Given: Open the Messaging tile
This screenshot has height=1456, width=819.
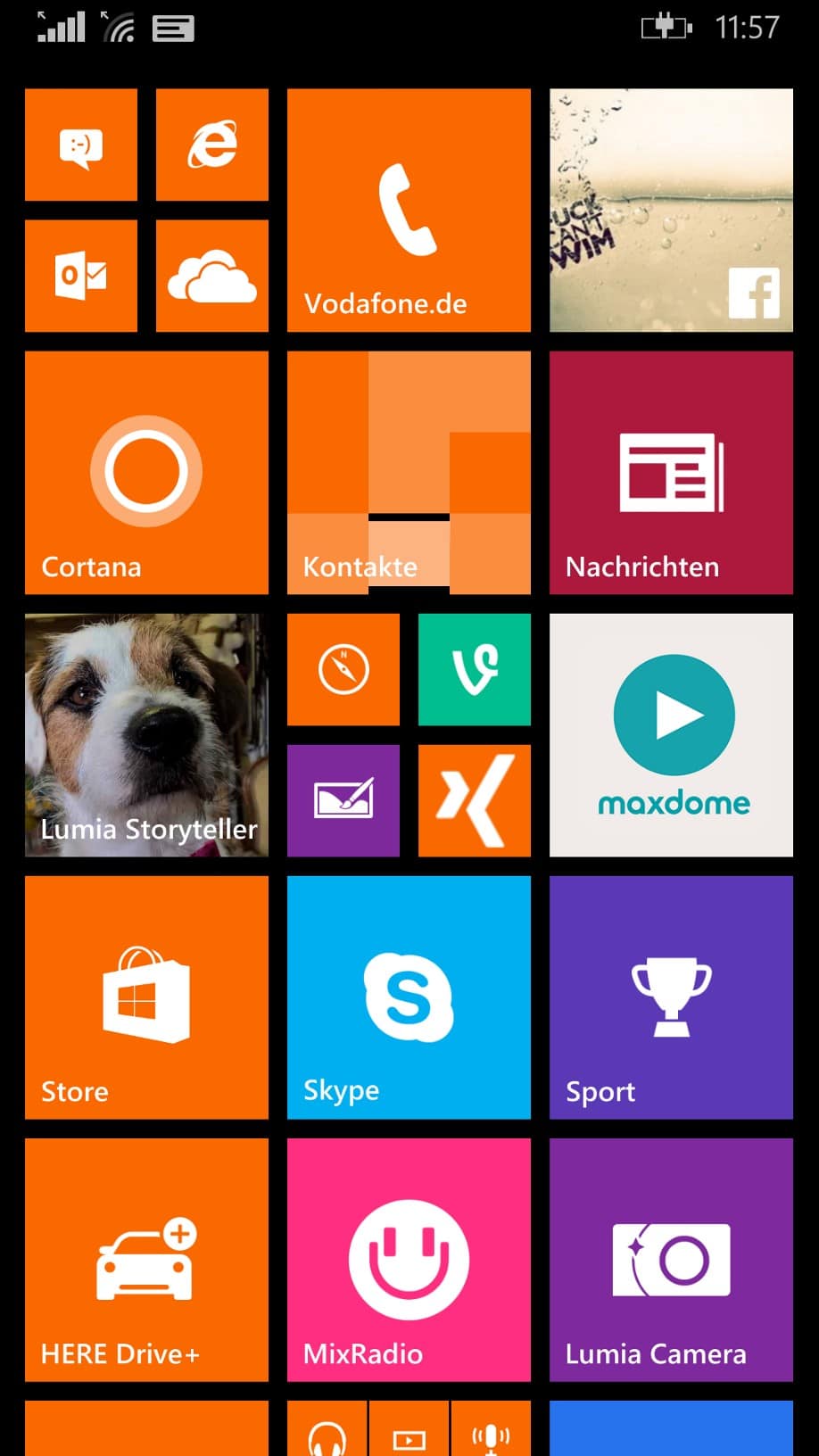Looking at the screenshot, I should click(81, 145).
